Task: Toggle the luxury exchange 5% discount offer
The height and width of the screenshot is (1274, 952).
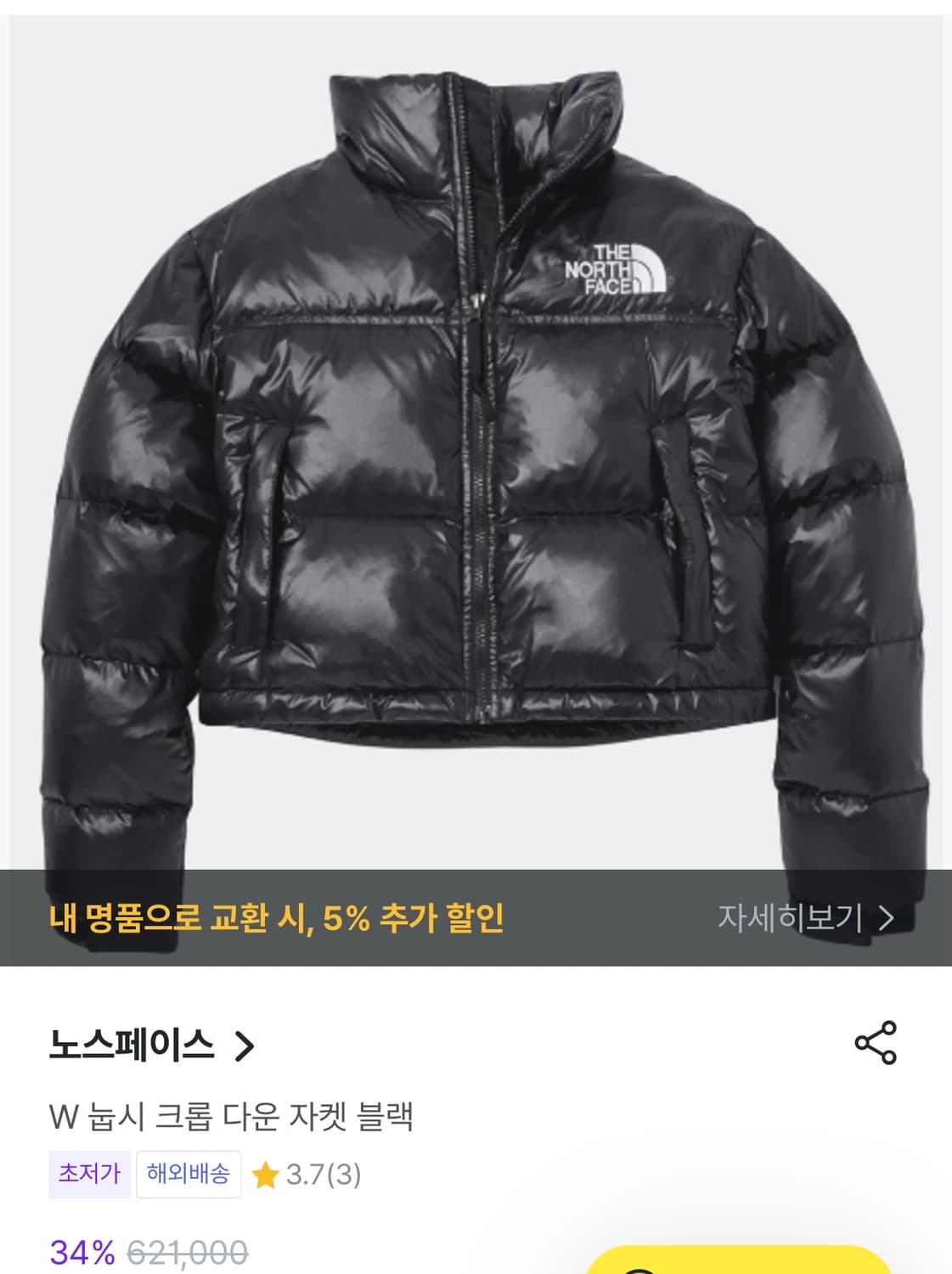Action: coord(280,917)
